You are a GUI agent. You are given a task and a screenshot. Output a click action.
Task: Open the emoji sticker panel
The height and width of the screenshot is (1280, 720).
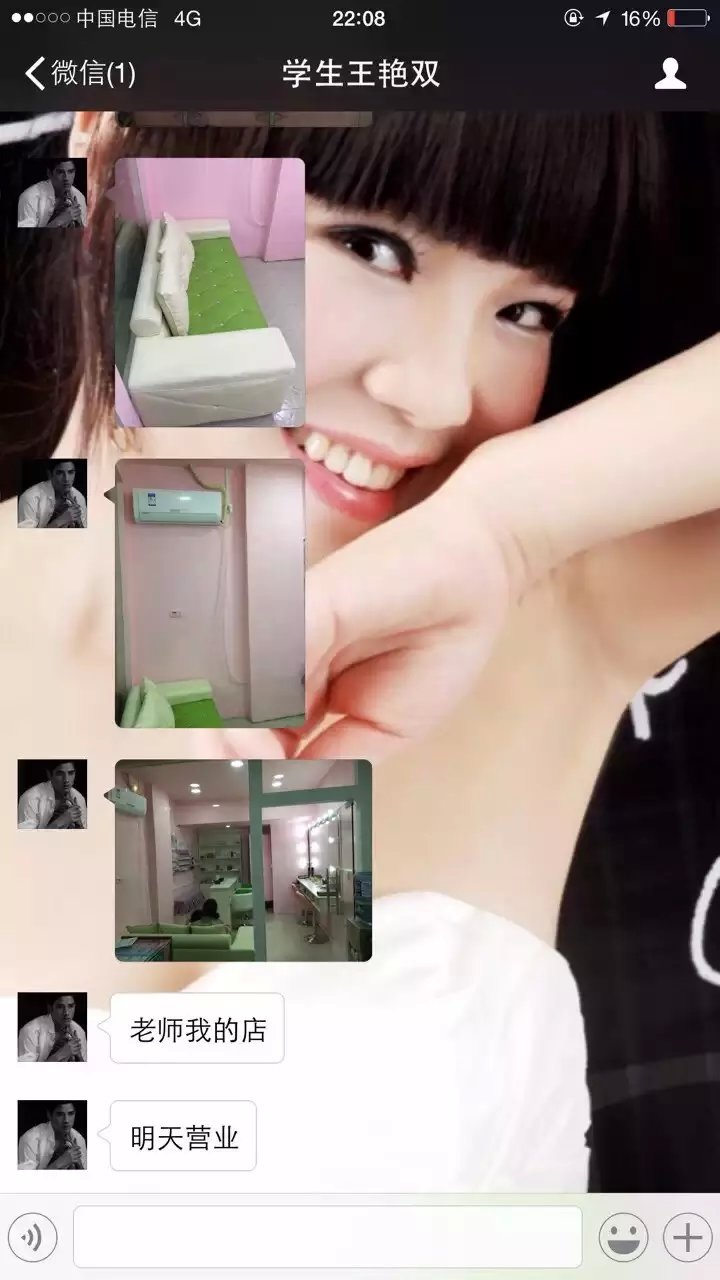622,1238
